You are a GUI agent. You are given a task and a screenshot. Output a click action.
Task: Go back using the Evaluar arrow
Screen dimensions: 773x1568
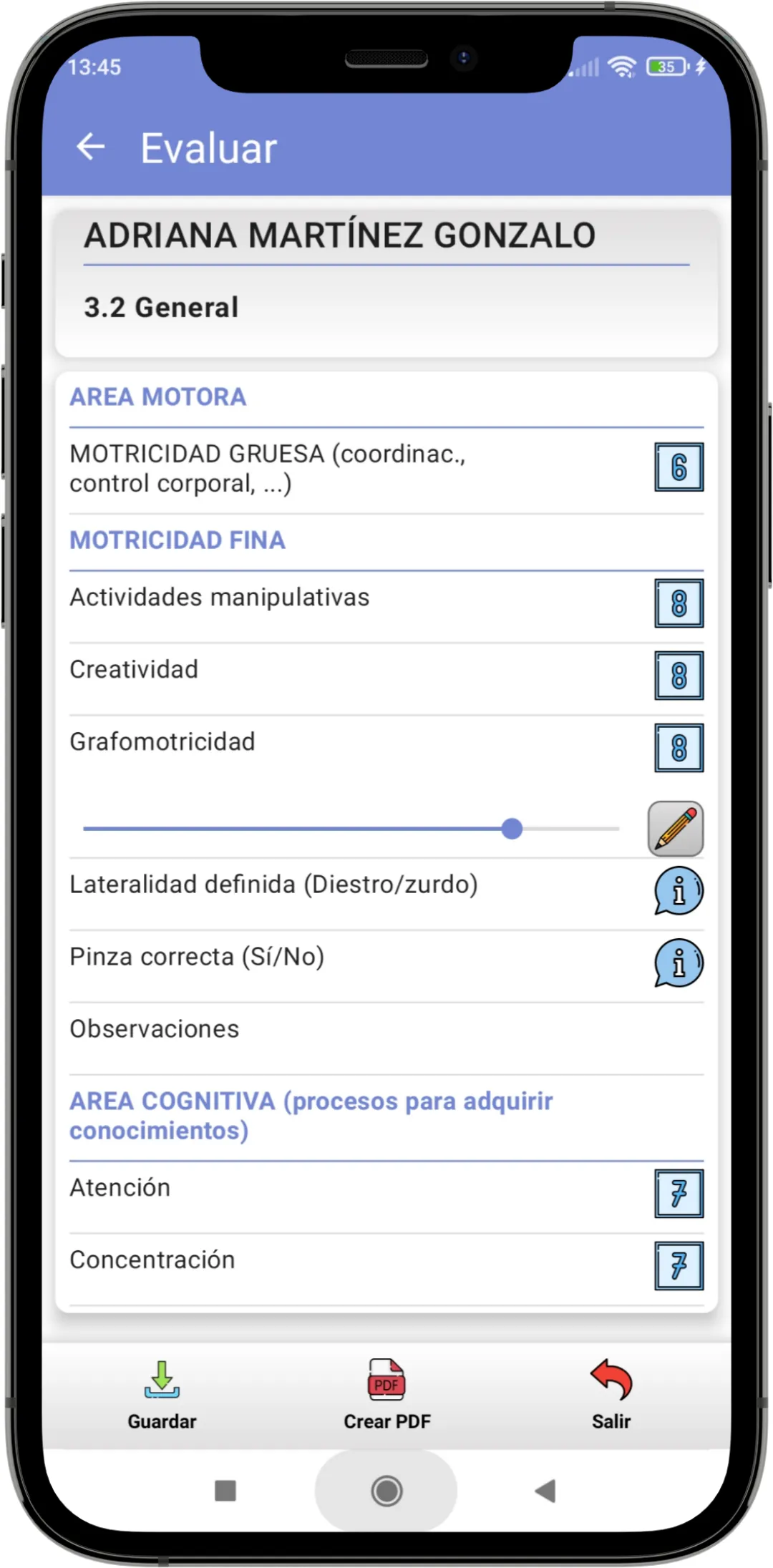pyautogui.click(x=91, y=147)
